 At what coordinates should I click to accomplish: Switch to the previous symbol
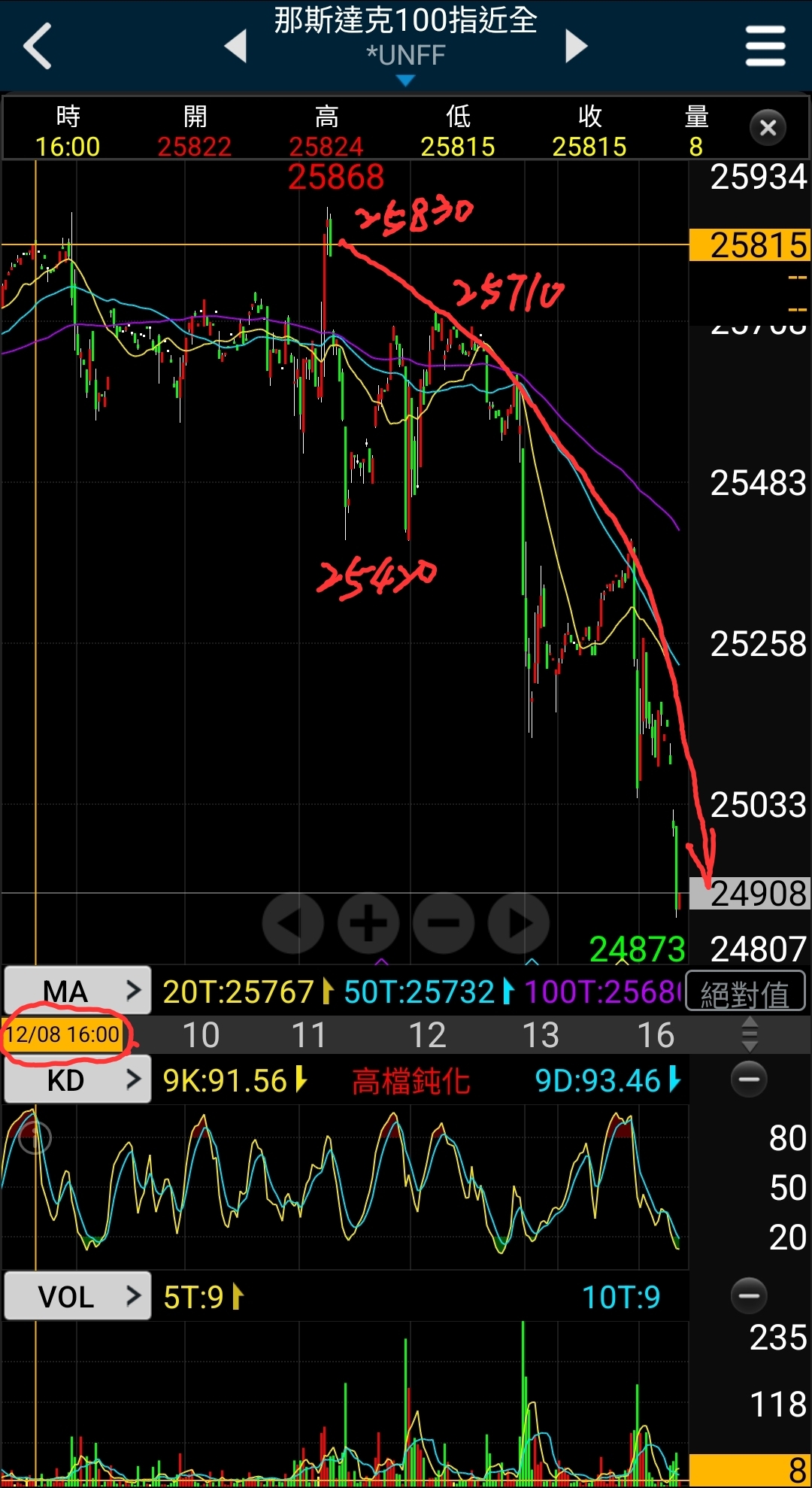236,47
